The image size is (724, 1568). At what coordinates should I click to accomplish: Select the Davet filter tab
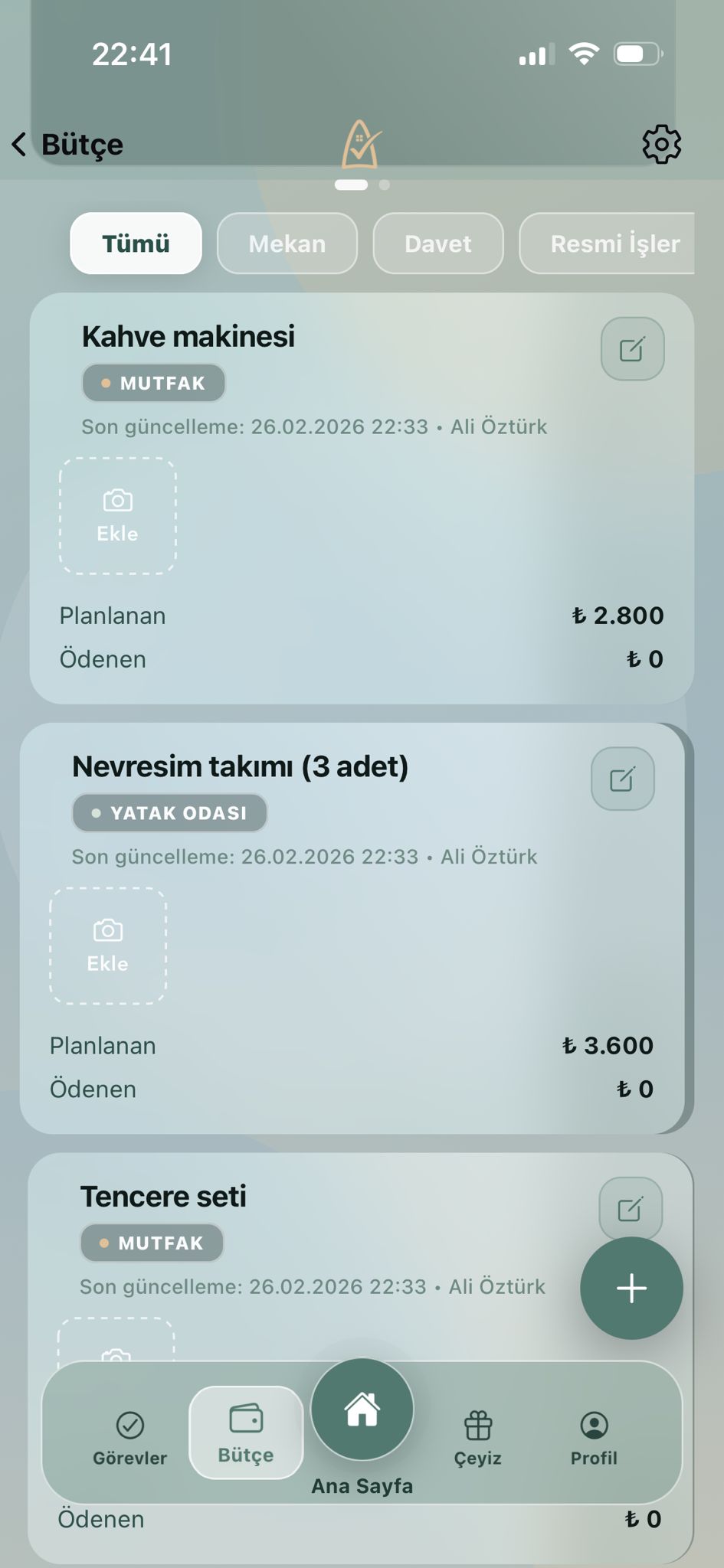437,243
